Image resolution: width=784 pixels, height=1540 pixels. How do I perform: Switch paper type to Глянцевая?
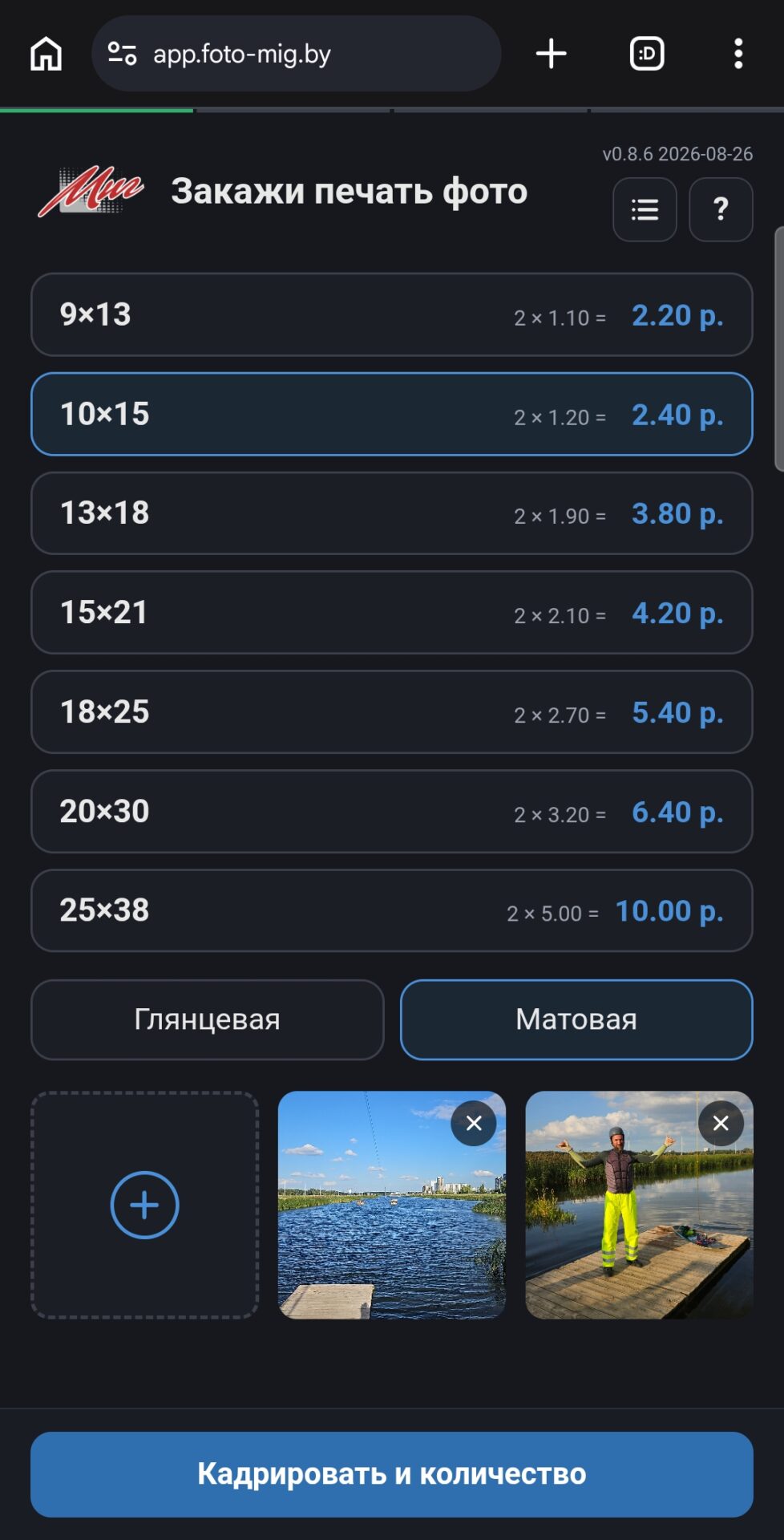pos(208,1019)
